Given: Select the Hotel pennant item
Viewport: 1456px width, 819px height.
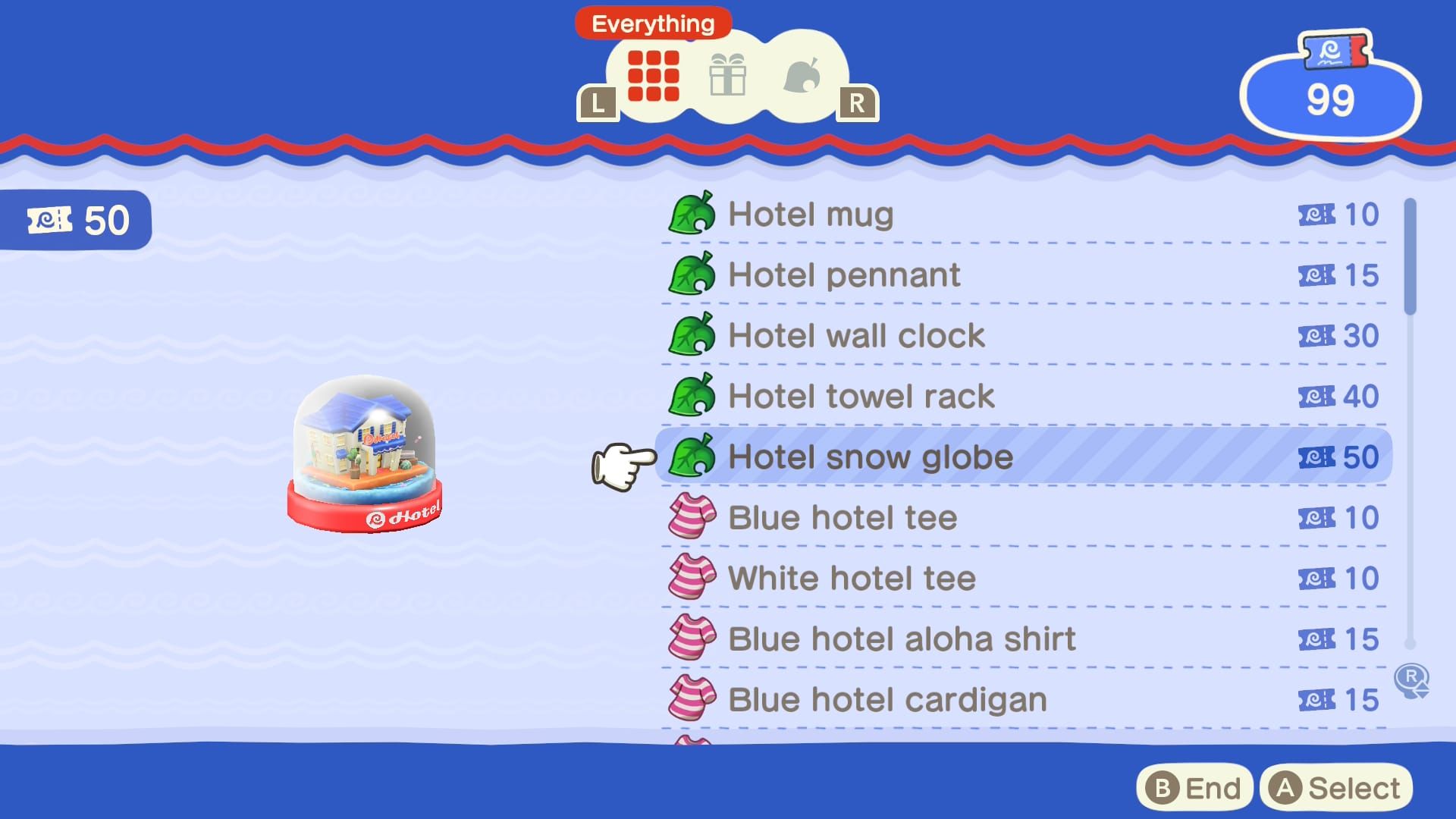Looking at the screenshot, I should coord(1022,275).
